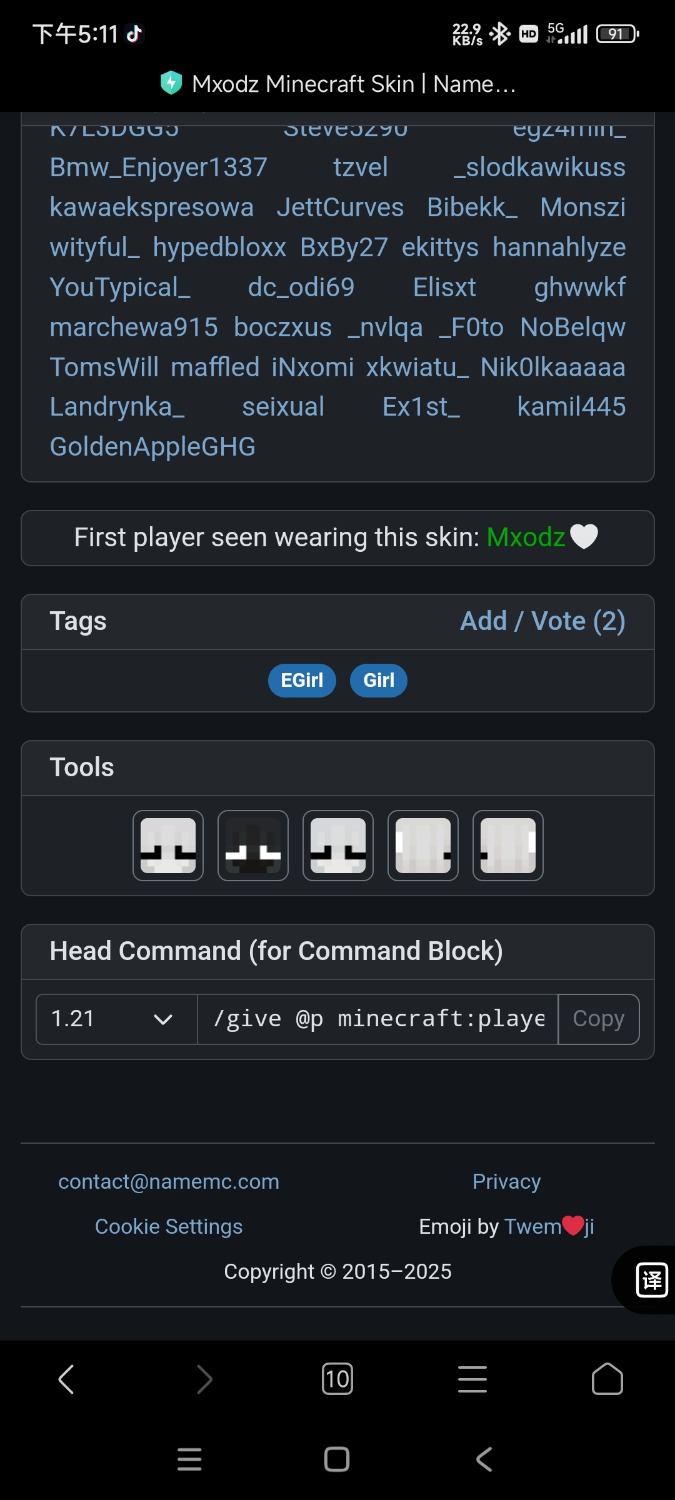Open Add / Vote (2) tags link

point(542,621)
